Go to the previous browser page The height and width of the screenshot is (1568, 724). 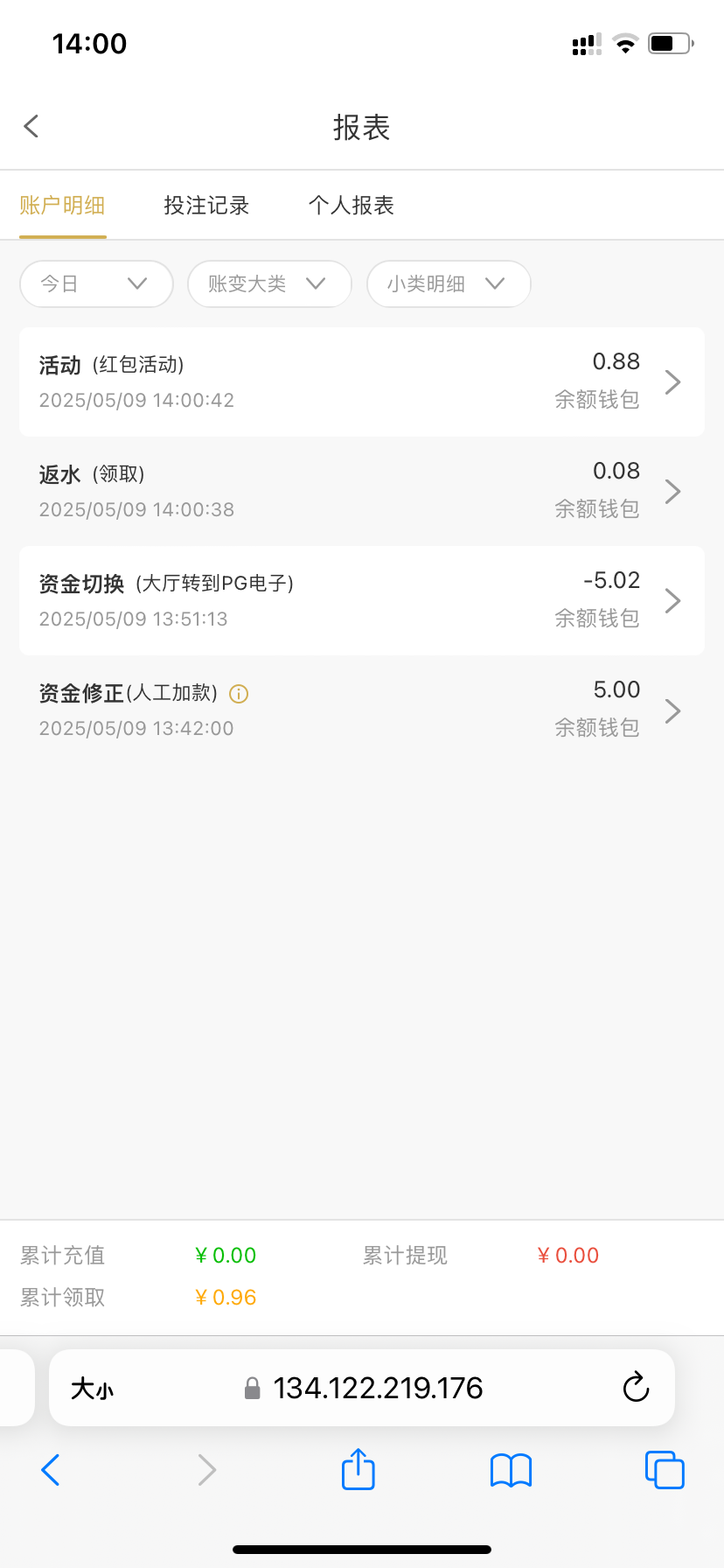(x=51, y=1470)
